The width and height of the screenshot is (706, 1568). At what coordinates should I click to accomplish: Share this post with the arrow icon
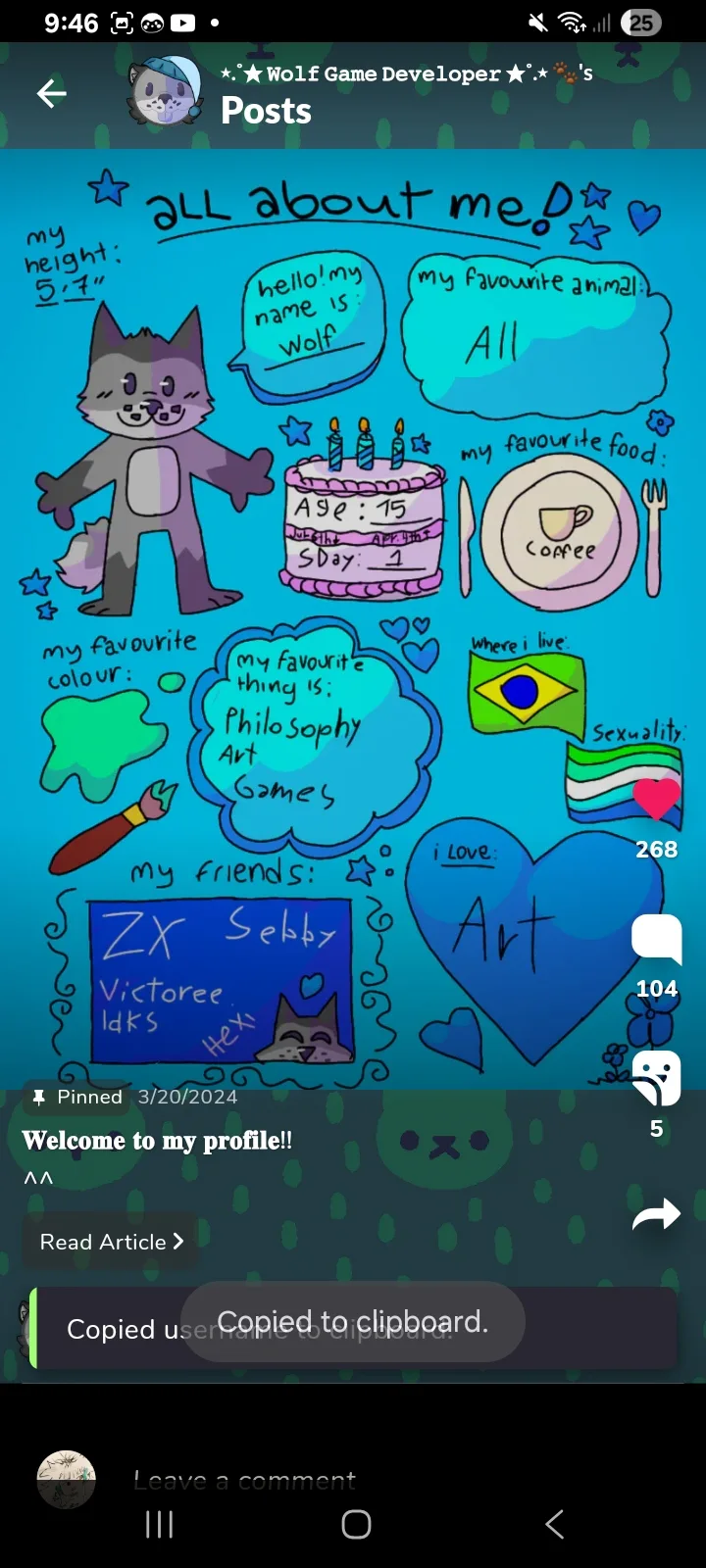[x=657, y=1214]
